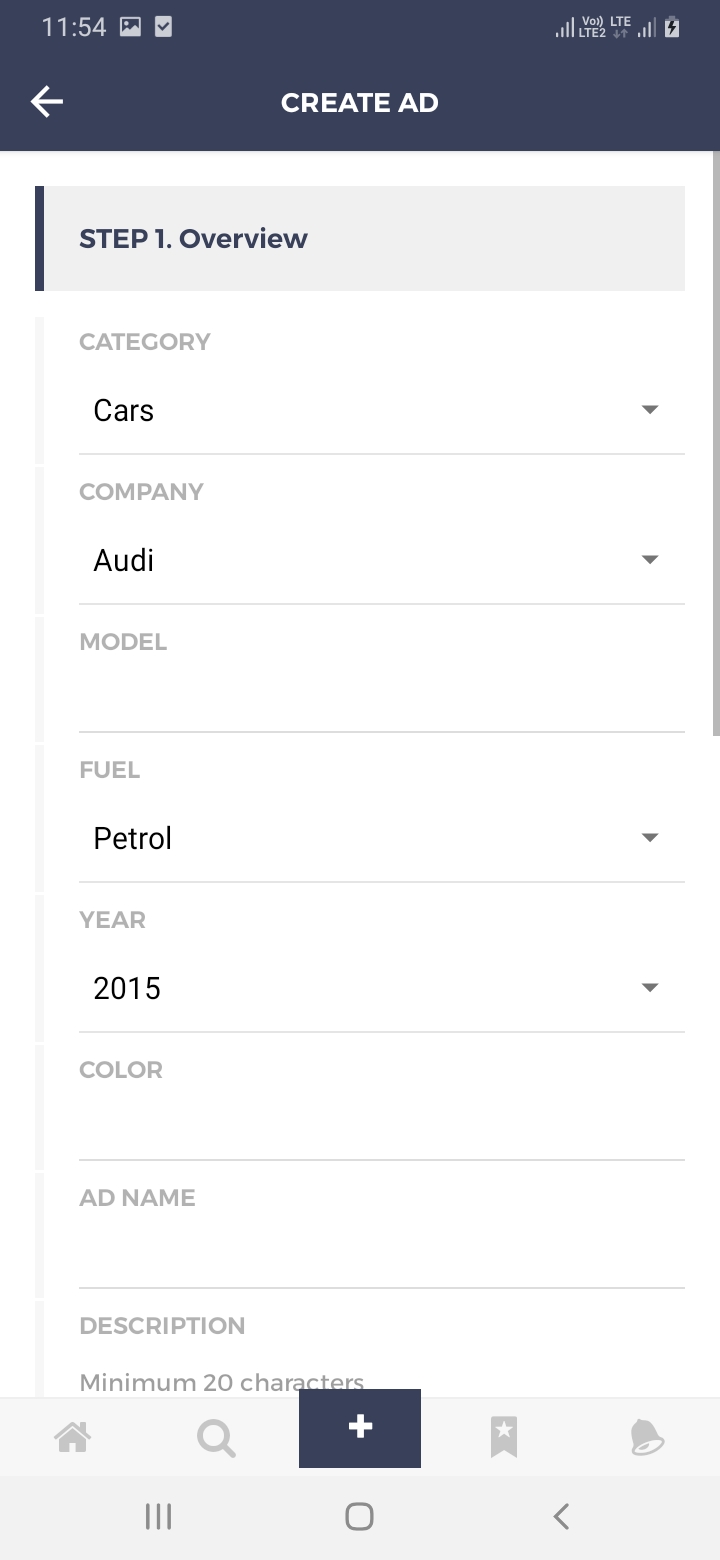Select the Audi company value text
Viewport: 720px width, 1560px height.
pos(123,559)
